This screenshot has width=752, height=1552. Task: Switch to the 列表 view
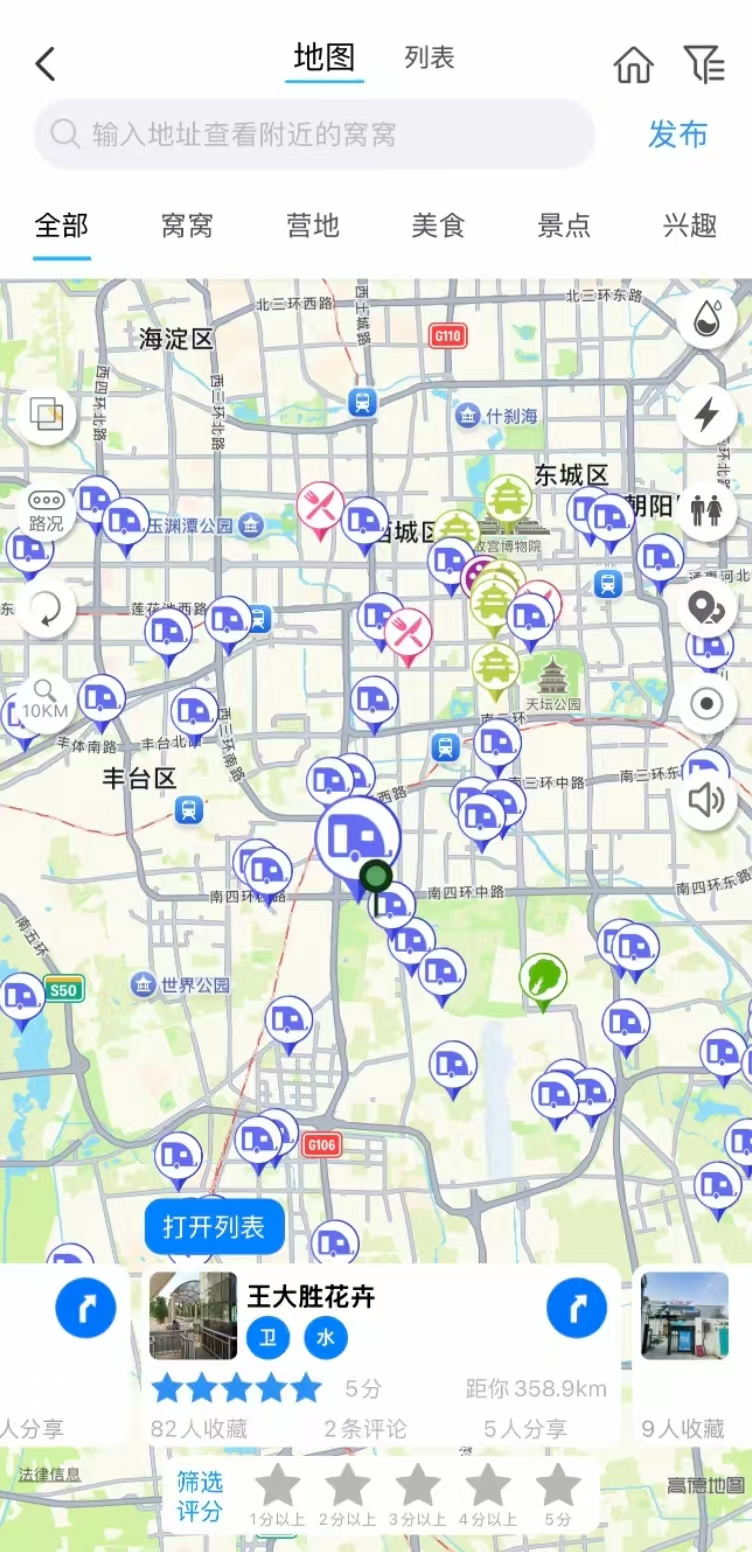pyautogui.click(x=429, y=58)
